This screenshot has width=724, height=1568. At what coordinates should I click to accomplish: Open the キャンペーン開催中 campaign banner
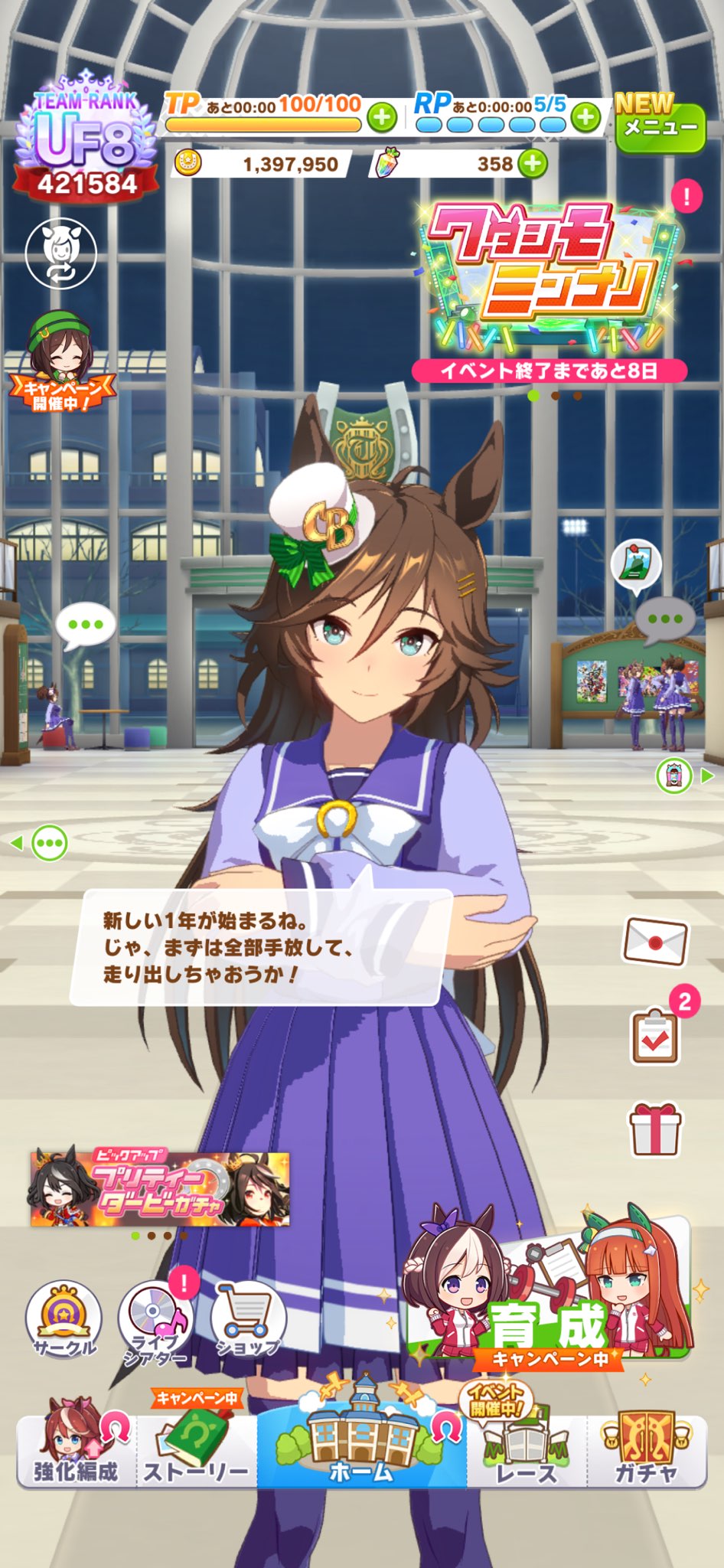[61, 364]
